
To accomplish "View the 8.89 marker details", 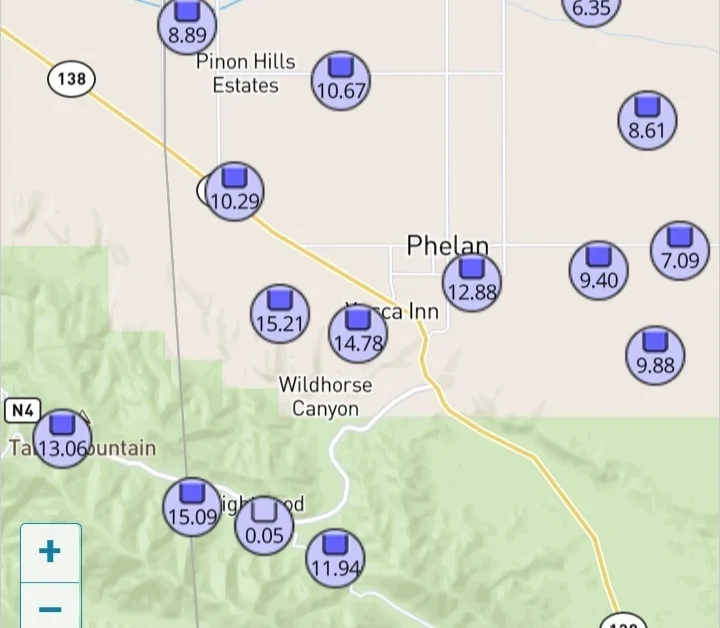I will pos(187,25).
